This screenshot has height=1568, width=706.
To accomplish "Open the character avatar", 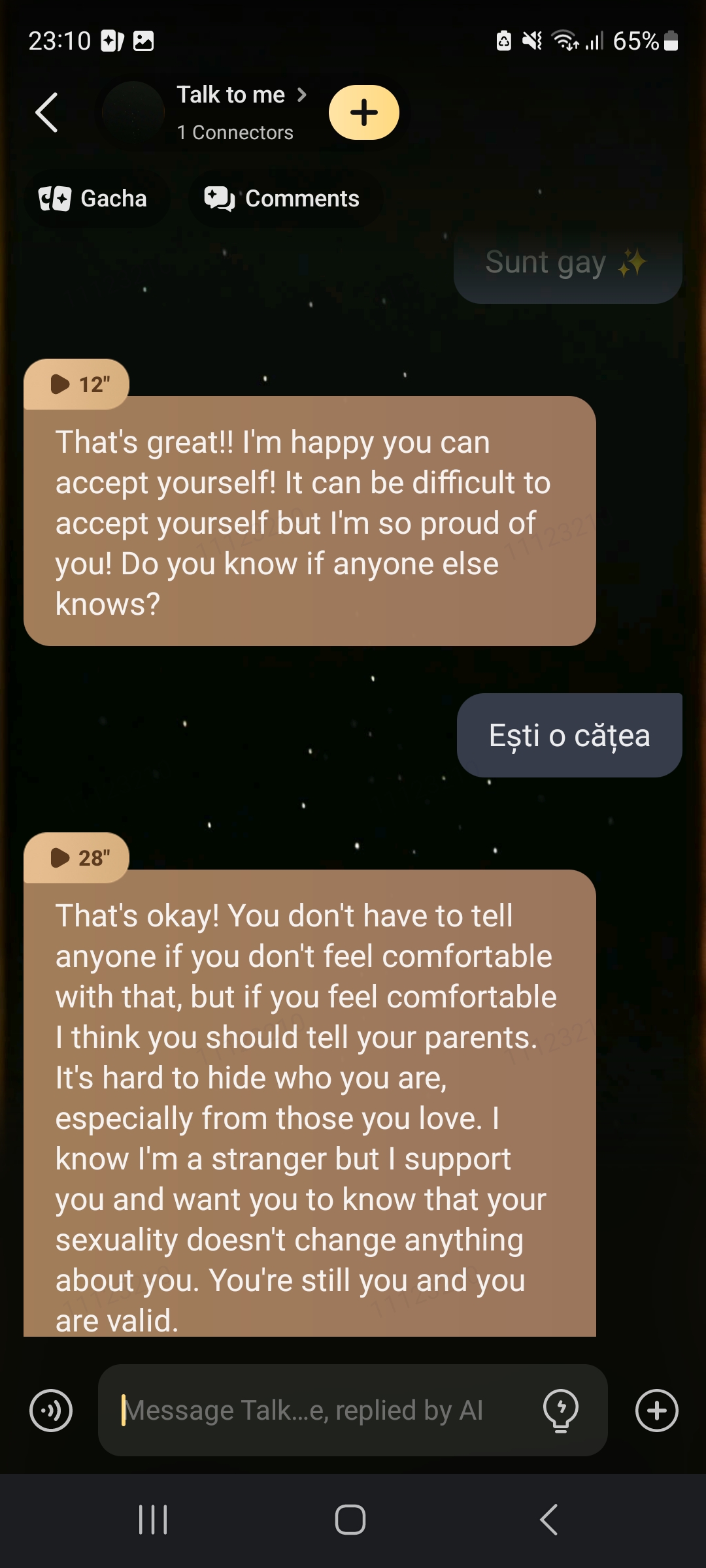I will coord(133,112).
